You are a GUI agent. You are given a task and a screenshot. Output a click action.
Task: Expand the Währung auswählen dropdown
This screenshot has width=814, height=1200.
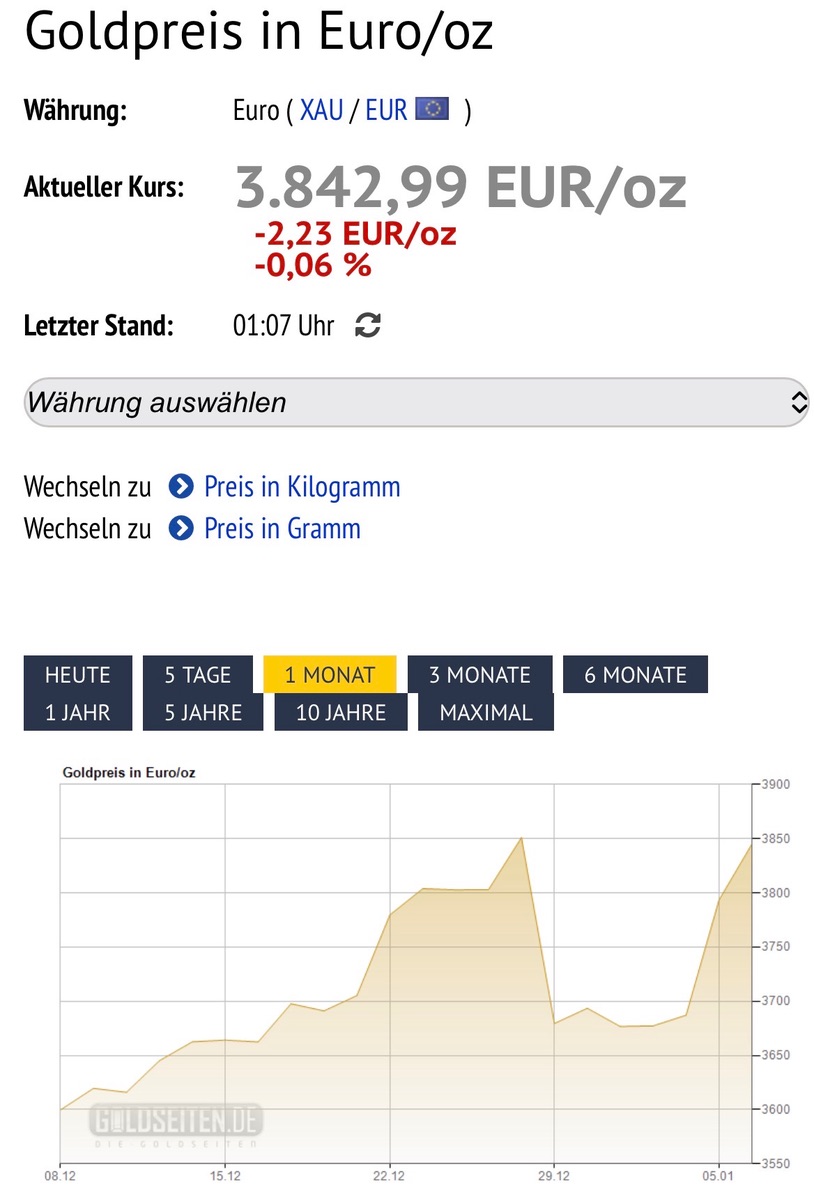pyautogui.click(x=416, y=403)
